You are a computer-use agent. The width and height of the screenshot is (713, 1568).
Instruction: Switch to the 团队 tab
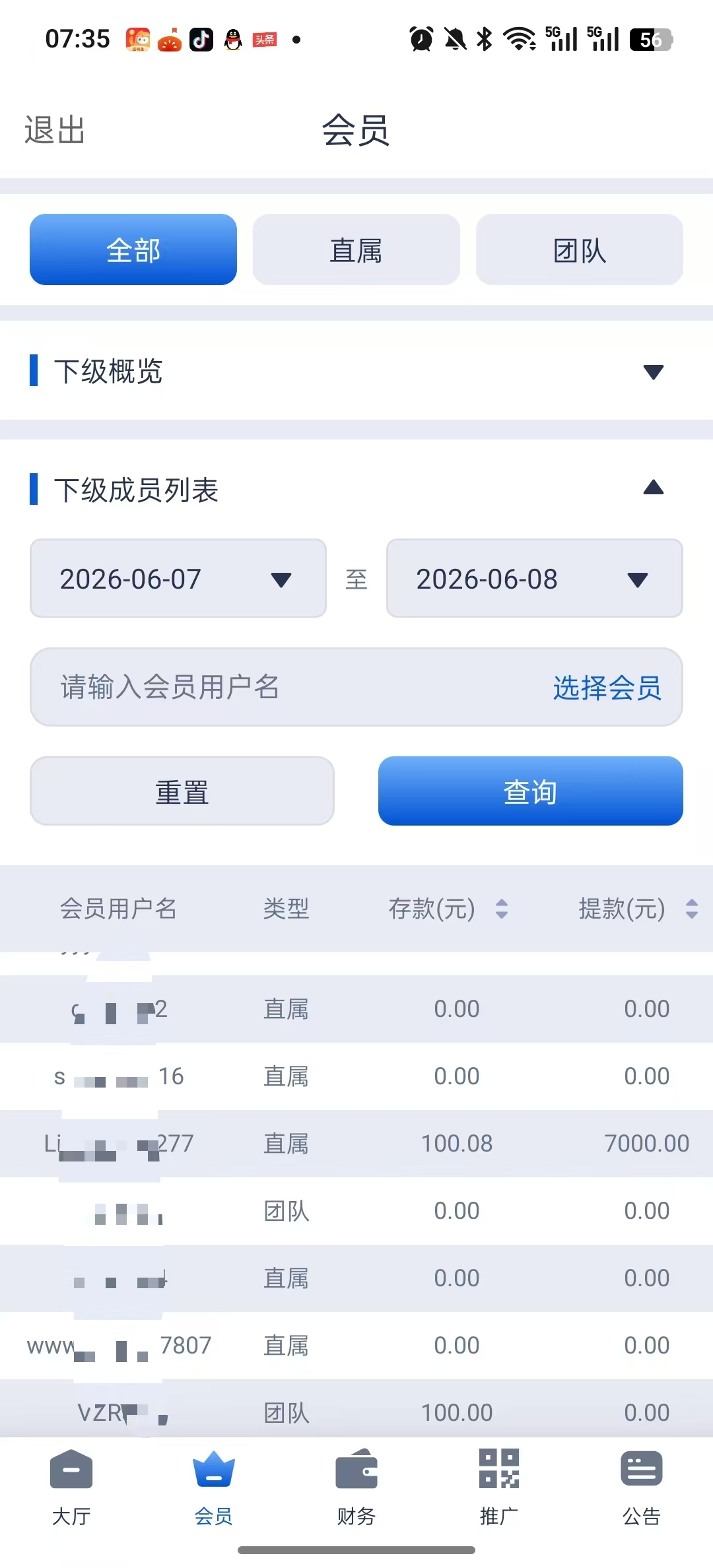point(580,249)
